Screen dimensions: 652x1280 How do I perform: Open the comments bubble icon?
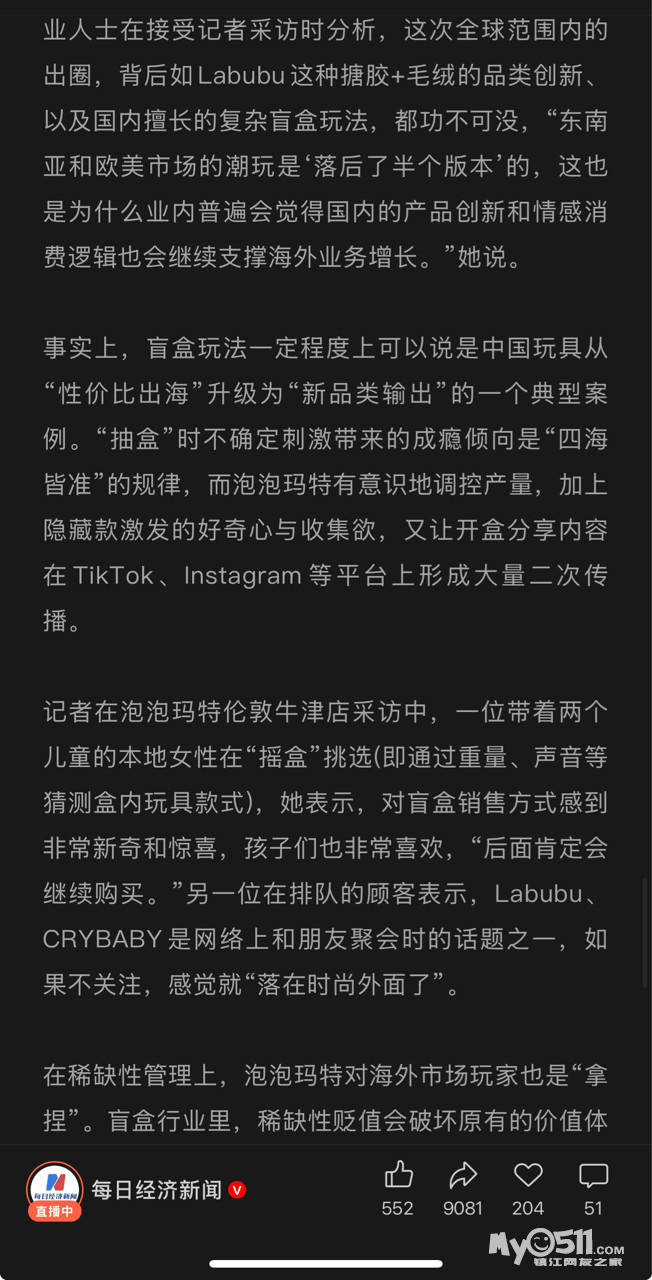593,1175
